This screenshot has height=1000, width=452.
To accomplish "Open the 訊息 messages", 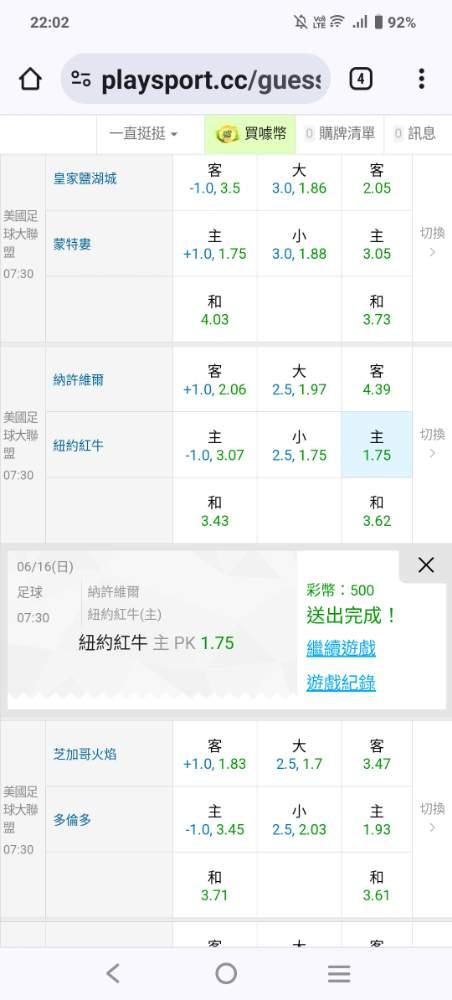I will pos(415,134).
